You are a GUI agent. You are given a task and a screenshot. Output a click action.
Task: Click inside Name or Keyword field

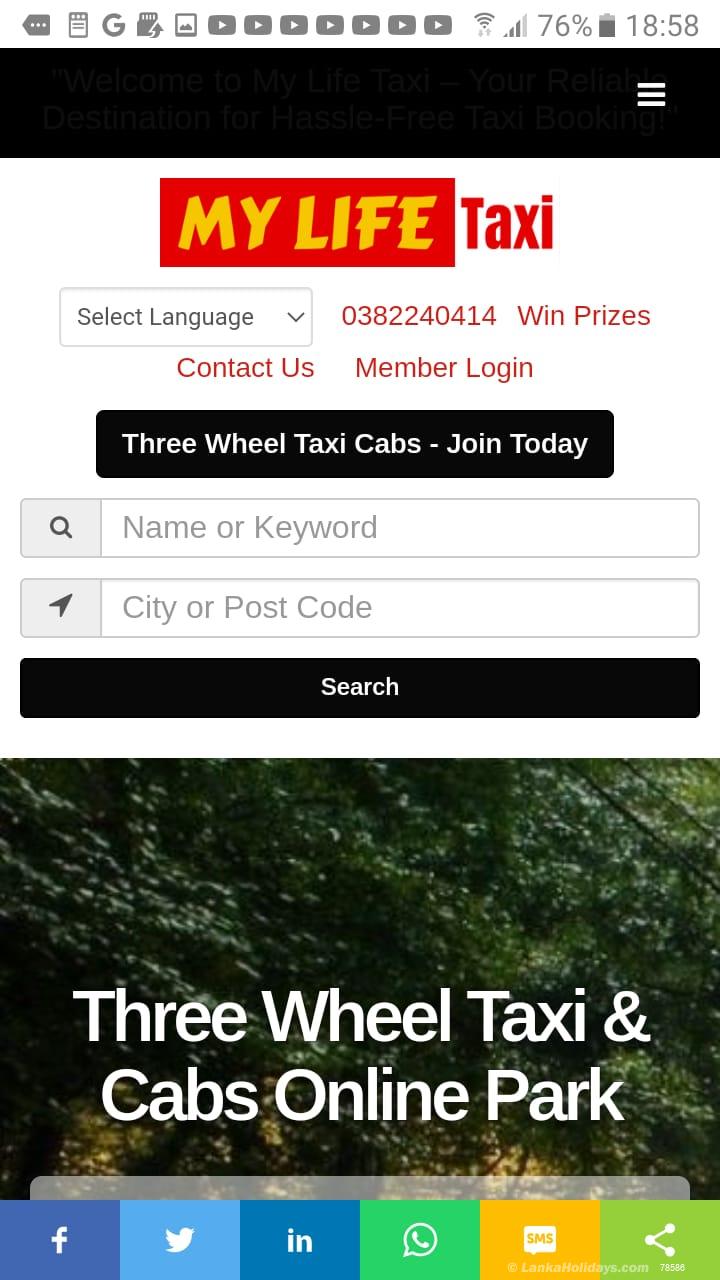400,527
